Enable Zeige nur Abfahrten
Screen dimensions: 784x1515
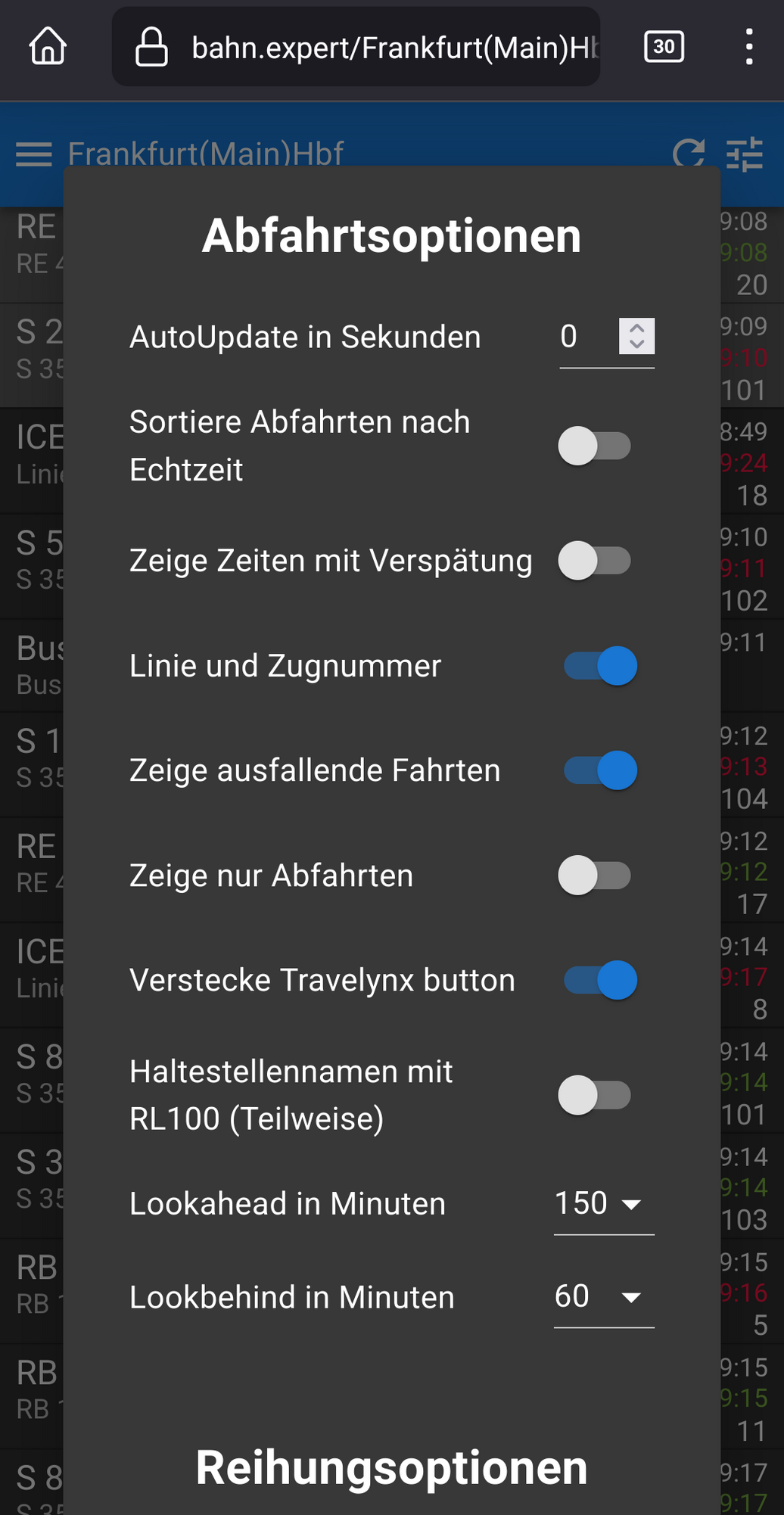click(596, 876)
